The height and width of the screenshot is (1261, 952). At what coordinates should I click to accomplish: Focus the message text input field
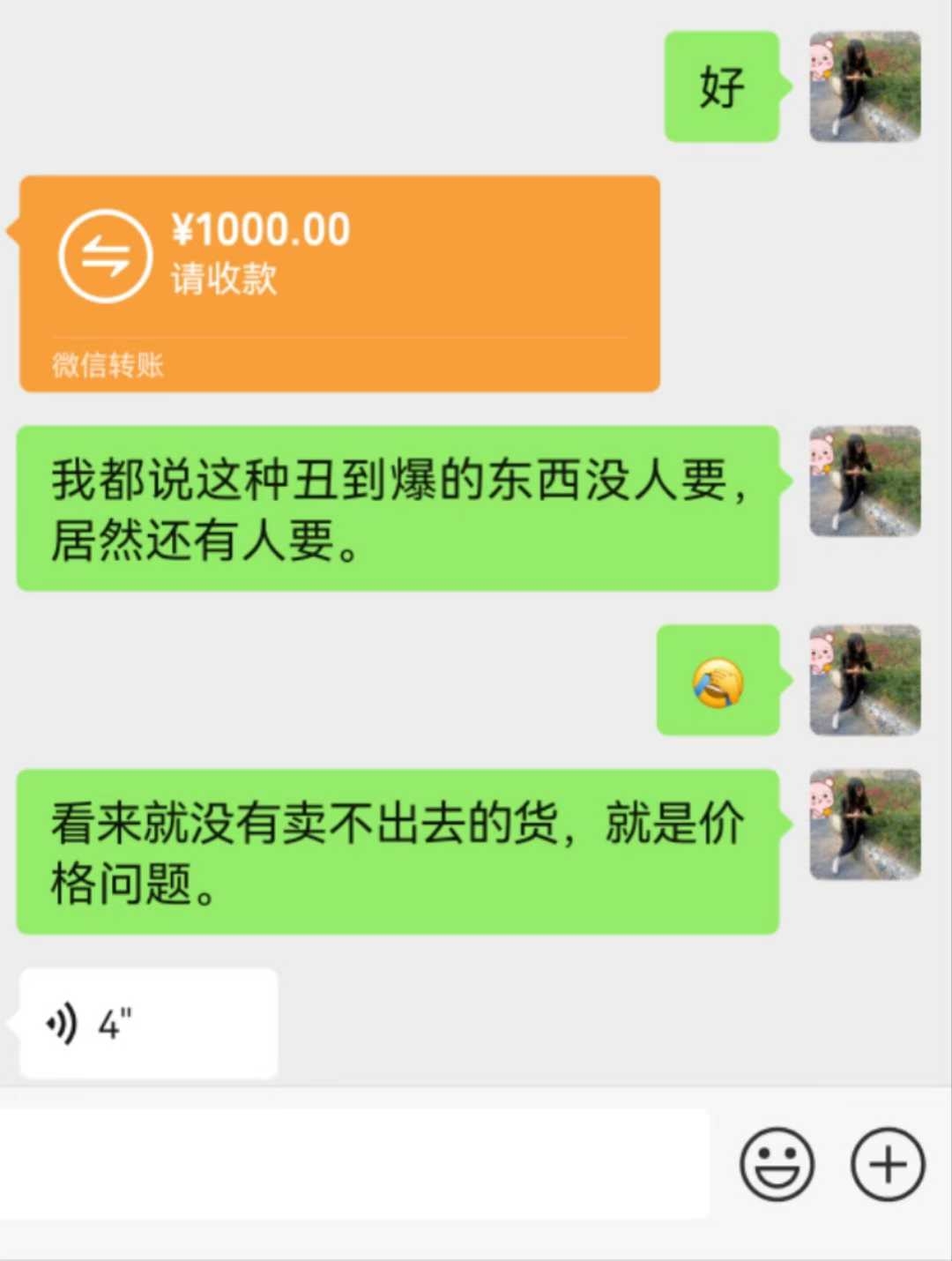pos(353,1164)
